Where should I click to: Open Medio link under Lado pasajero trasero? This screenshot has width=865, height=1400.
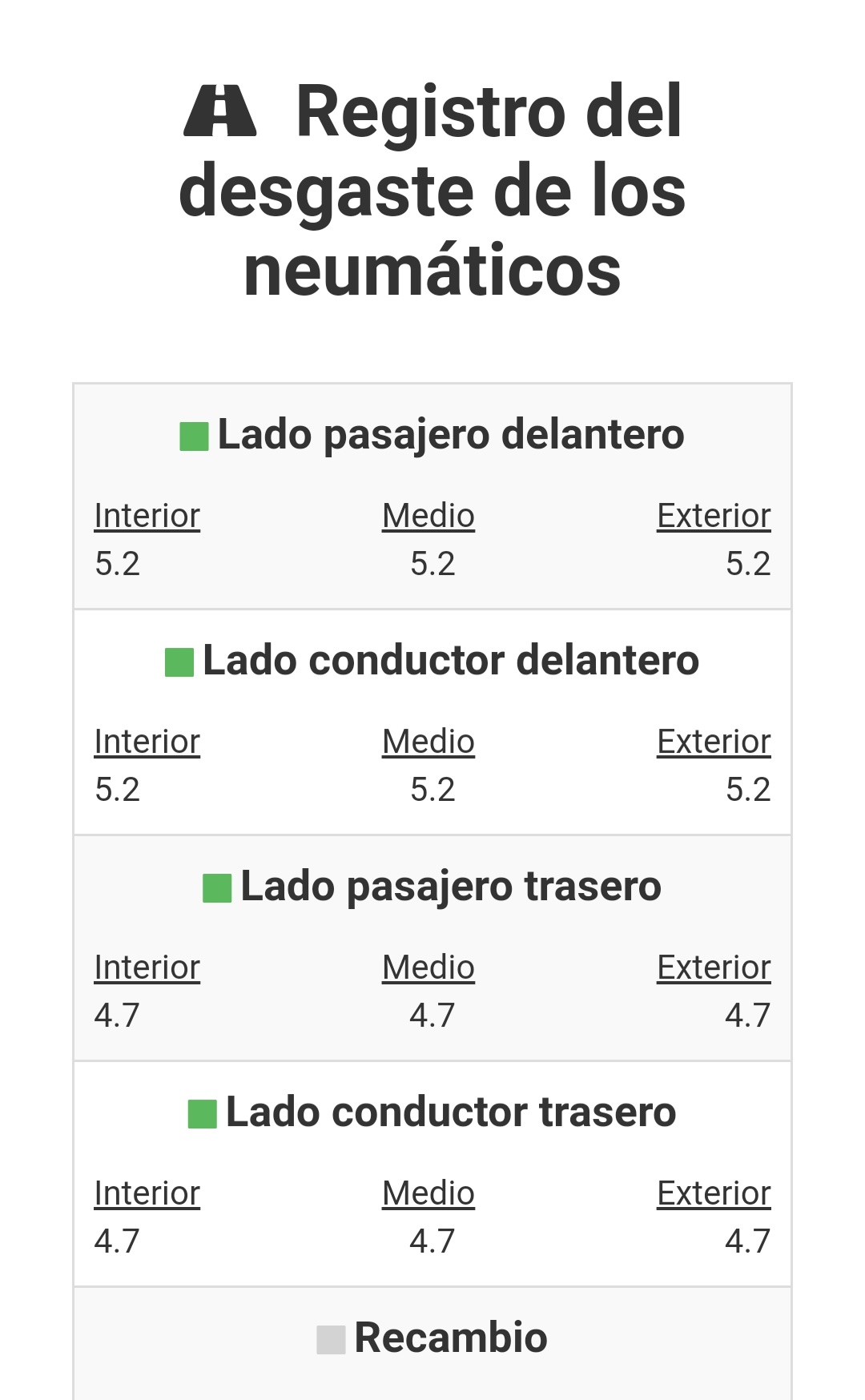(x=428, y=968)
